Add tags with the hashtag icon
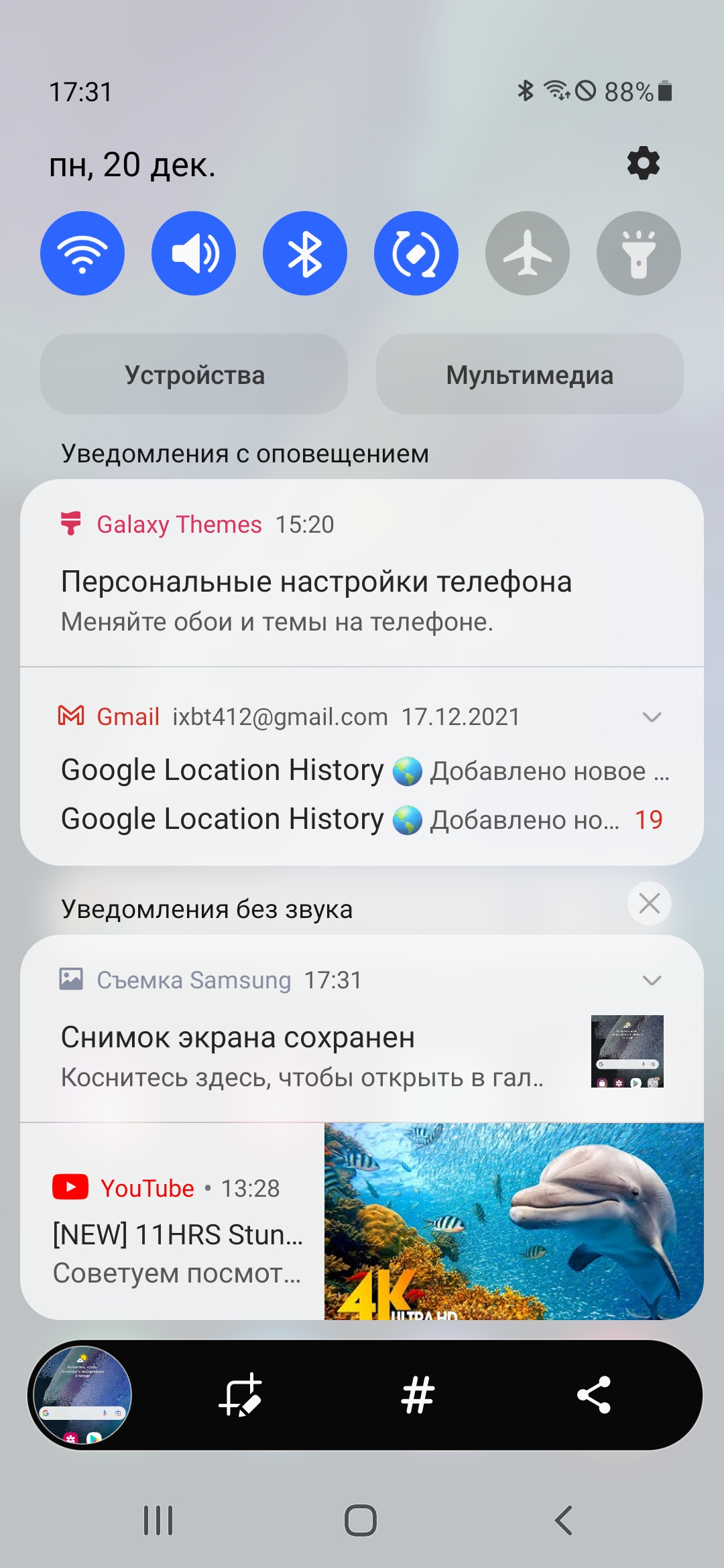The height and width of the screenshot is (1568, 724). 418,1395
